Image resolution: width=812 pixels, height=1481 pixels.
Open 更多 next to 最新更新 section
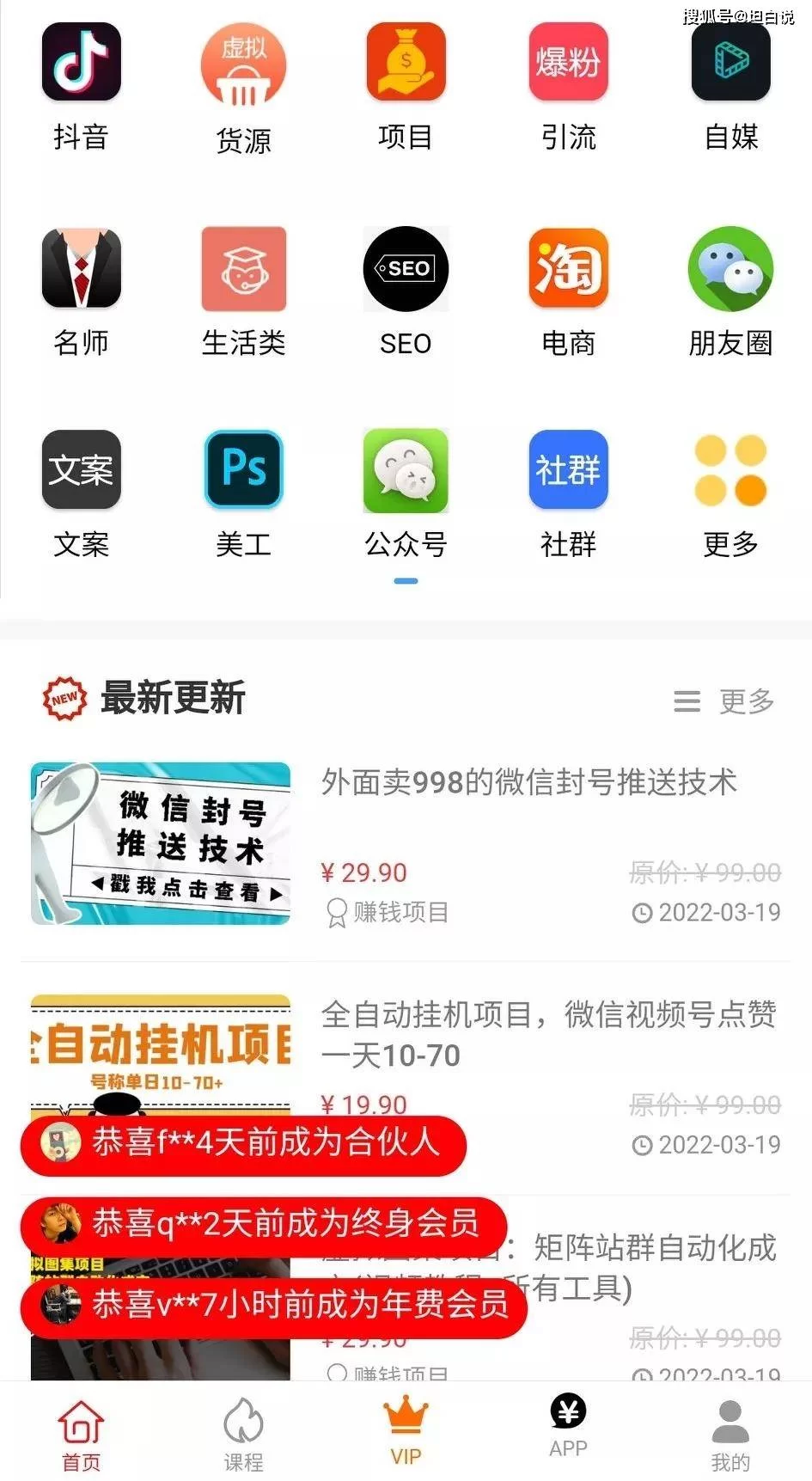[745, 701]
